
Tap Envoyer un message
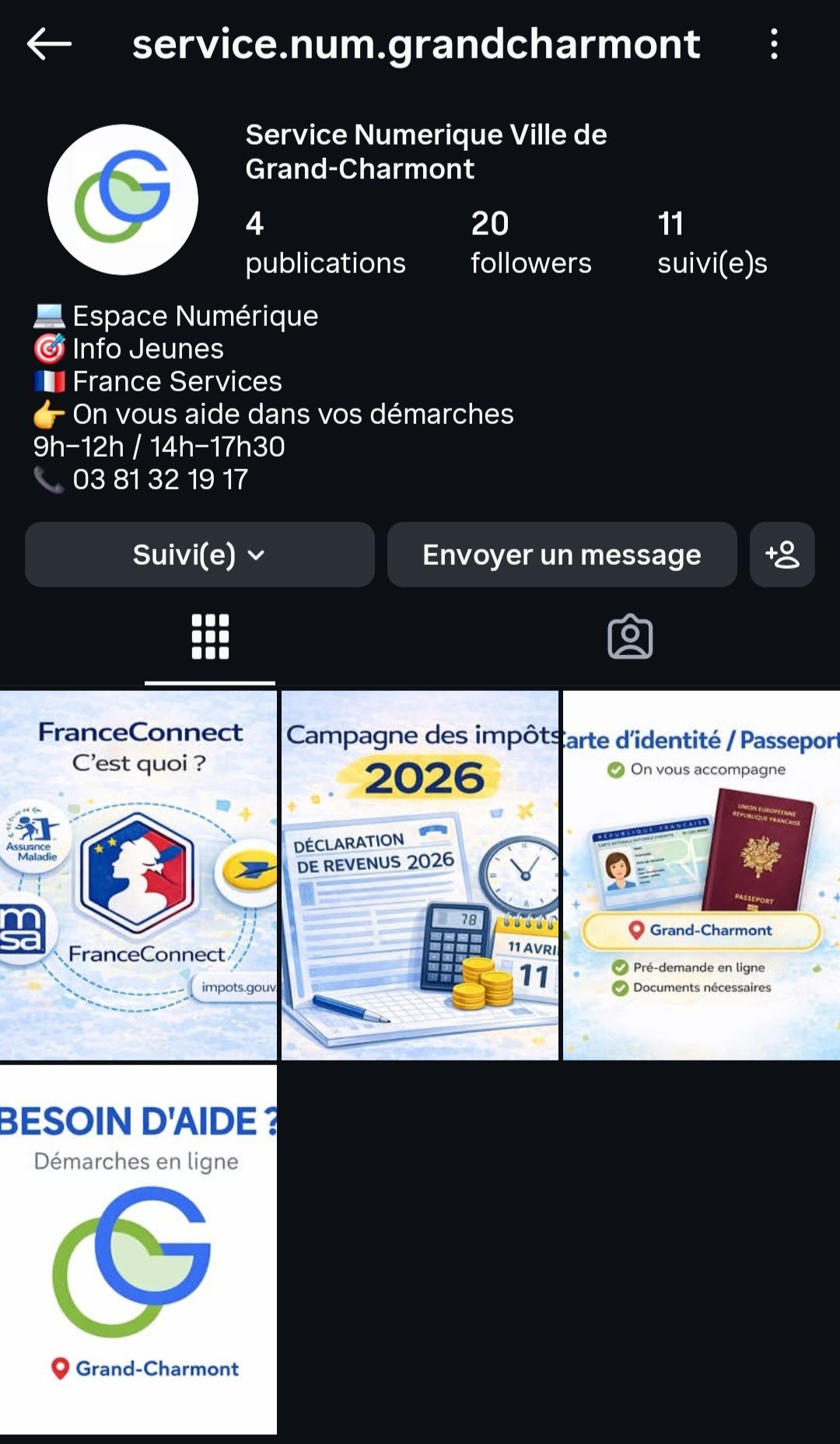(562, 555)
